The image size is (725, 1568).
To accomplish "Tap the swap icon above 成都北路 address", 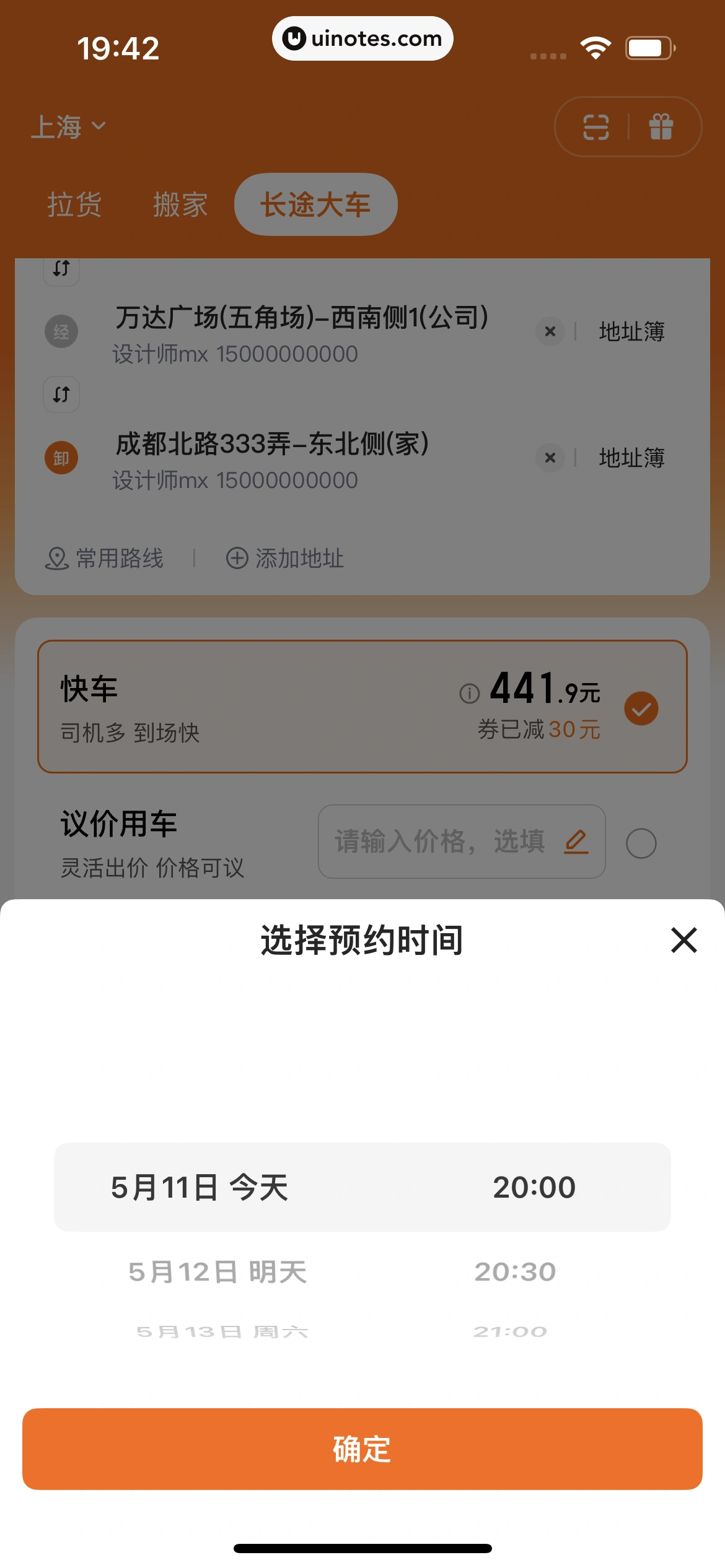I will (x=61, y=394).
